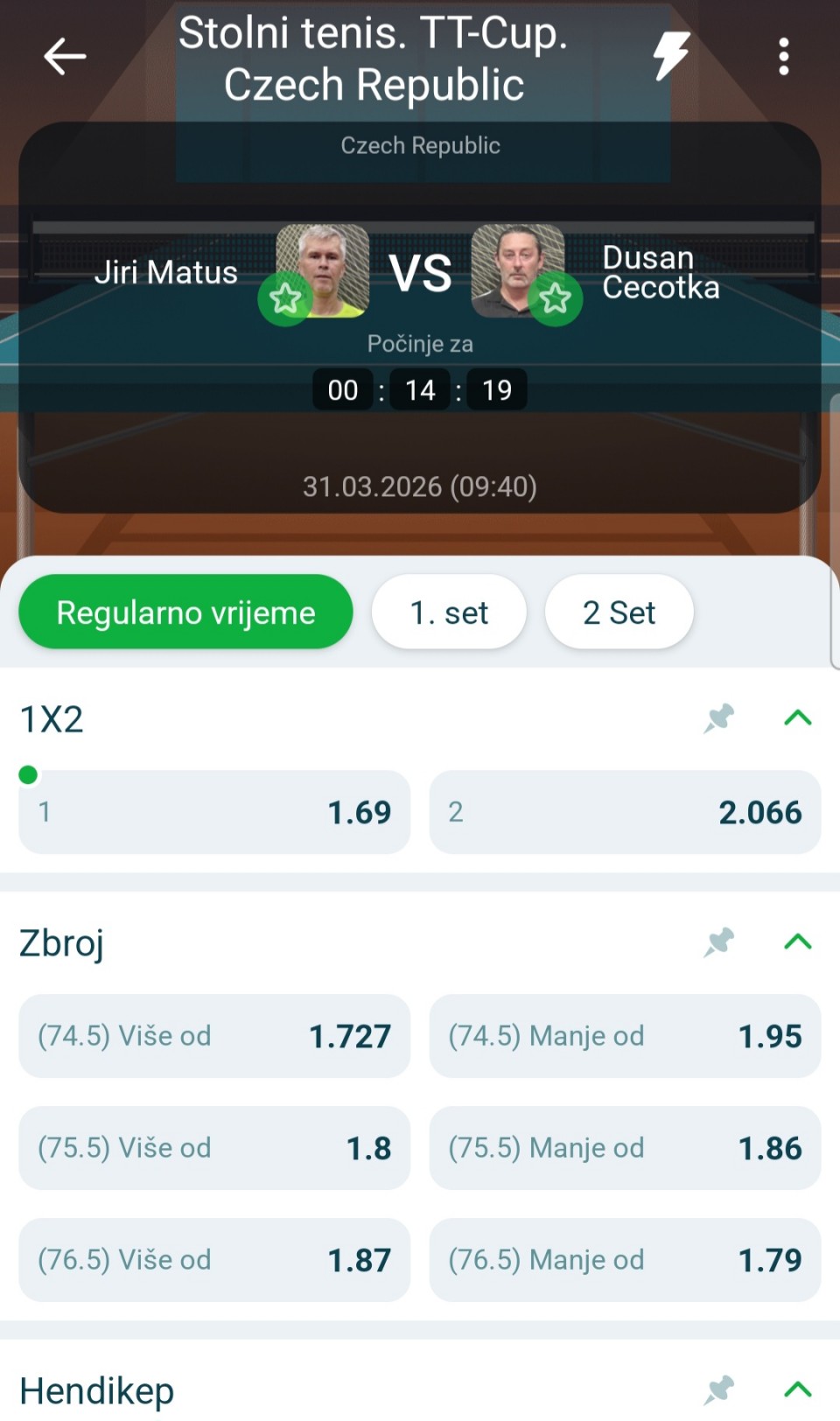Collapse the Zbroj section
This screenshot has height=1421, width=840.
(798, 942)
